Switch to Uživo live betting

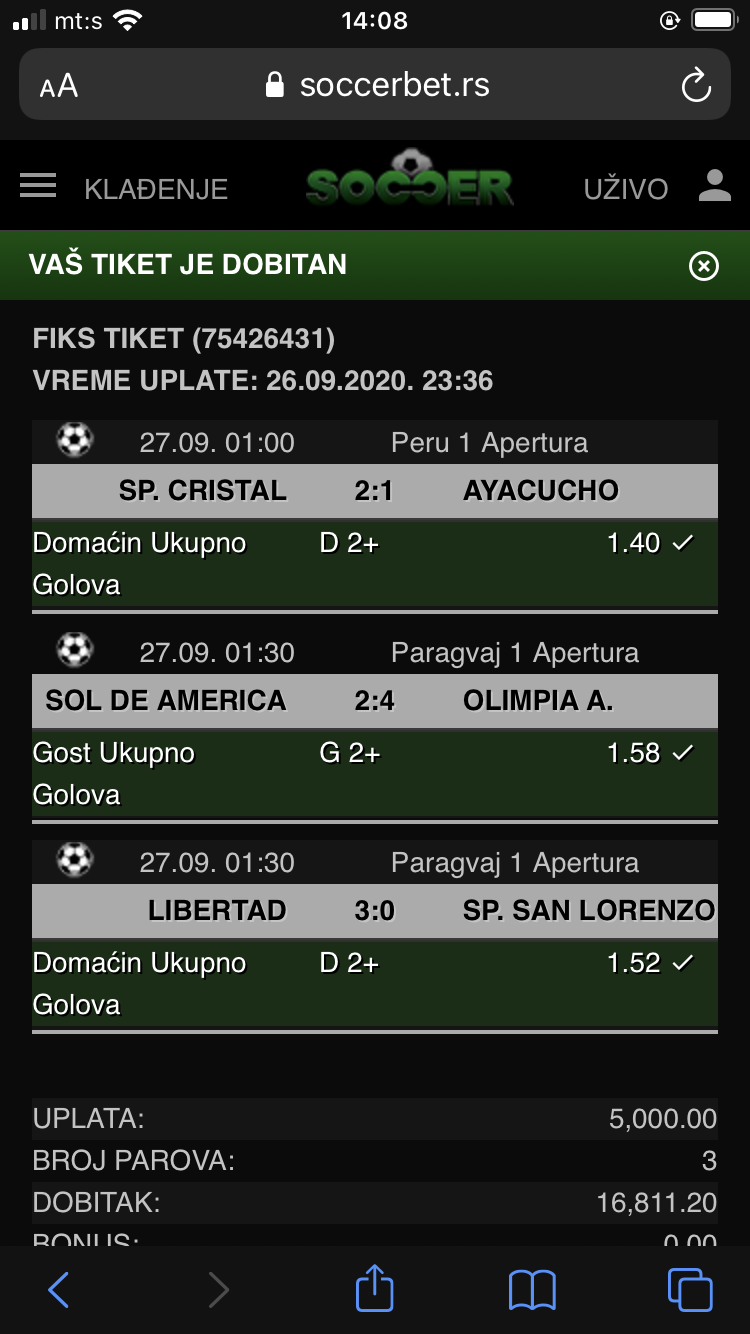tap(626, 189)
